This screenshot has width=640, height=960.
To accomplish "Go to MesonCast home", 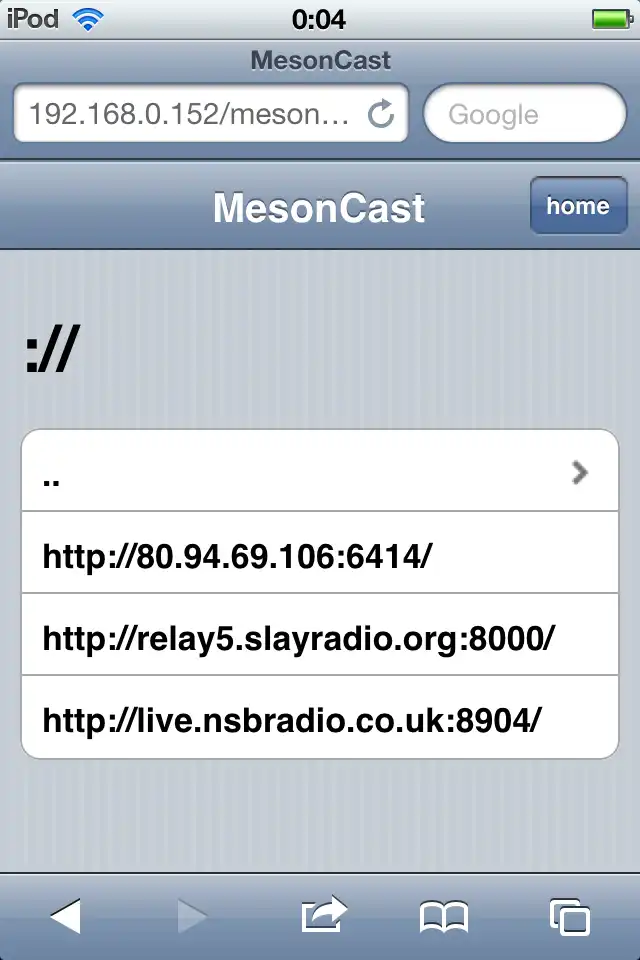I will (577, 207).
